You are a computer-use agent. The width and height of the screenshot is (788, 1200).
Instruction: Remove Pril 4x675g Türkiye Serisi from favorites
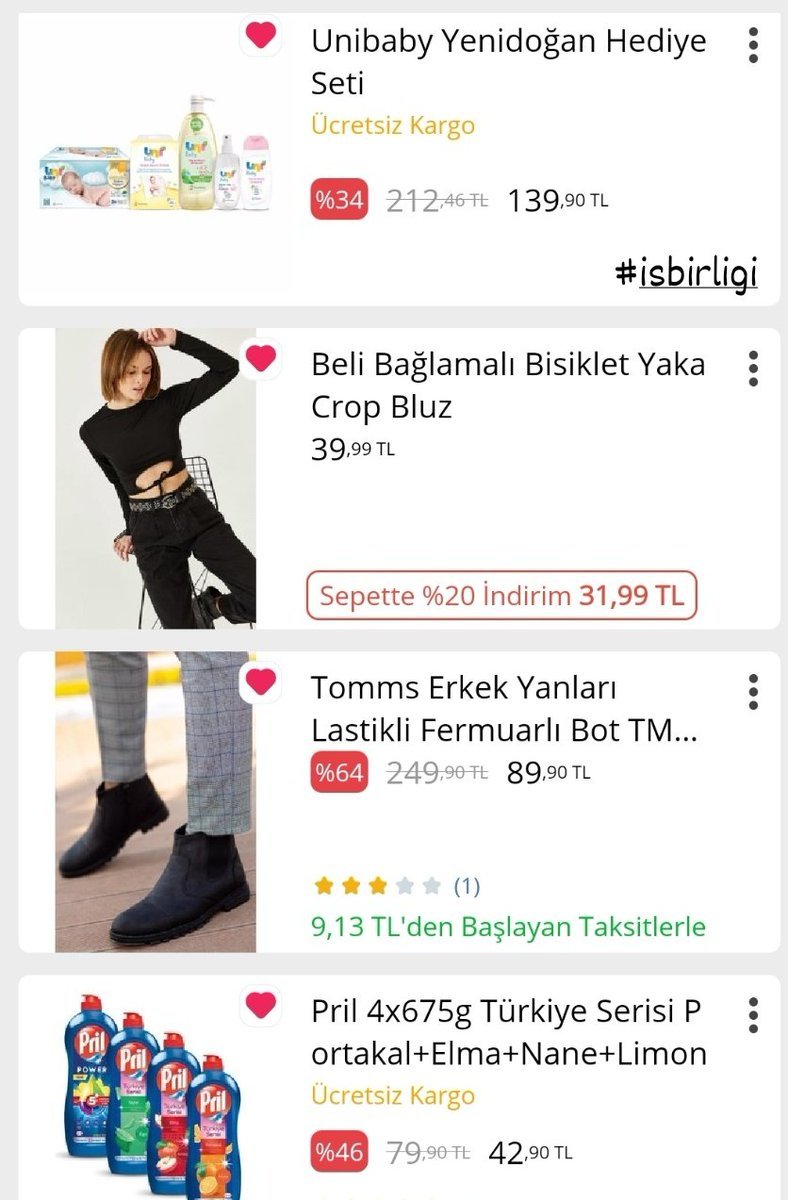(261, 1004)
